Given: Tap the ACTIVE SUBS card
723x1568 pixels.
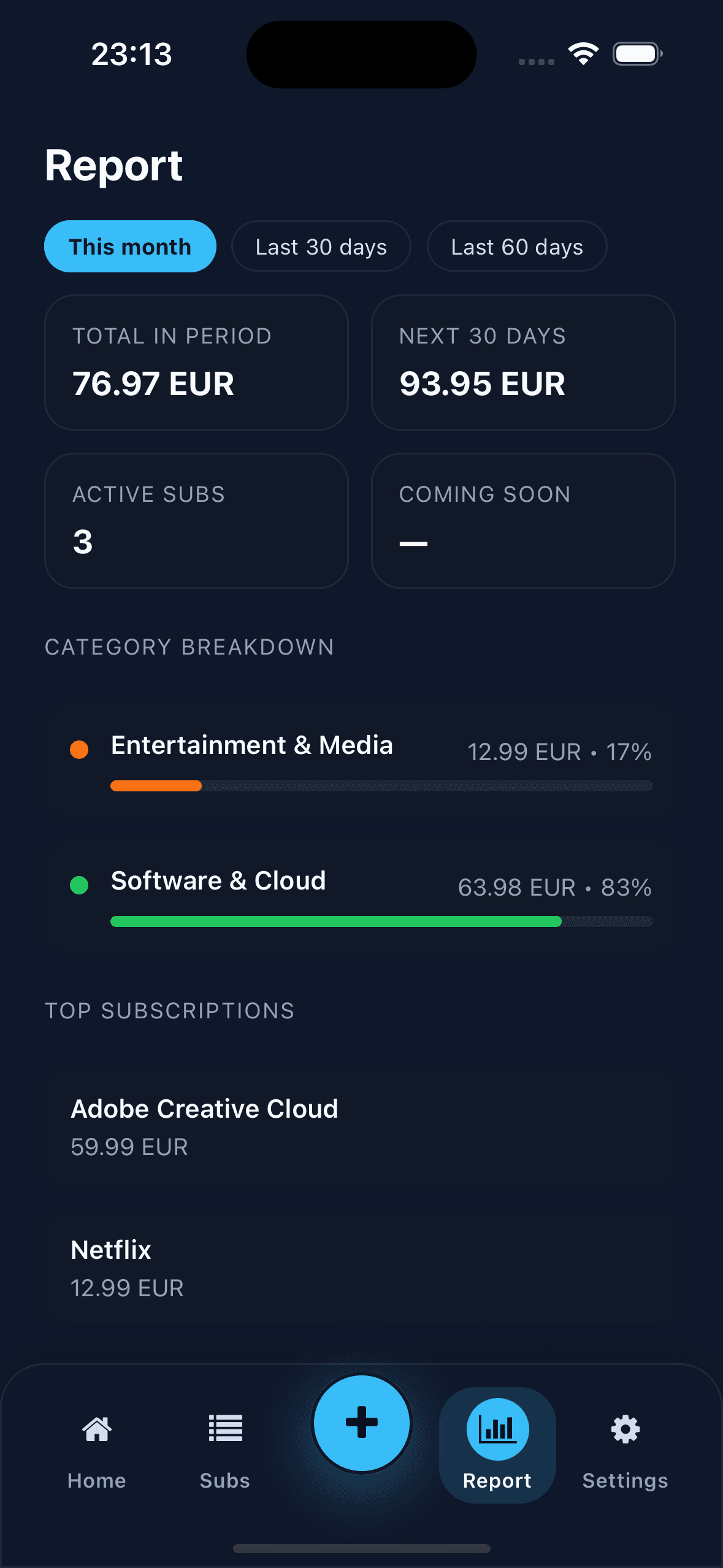Looking at the screenshot, I should pos(196,520).
